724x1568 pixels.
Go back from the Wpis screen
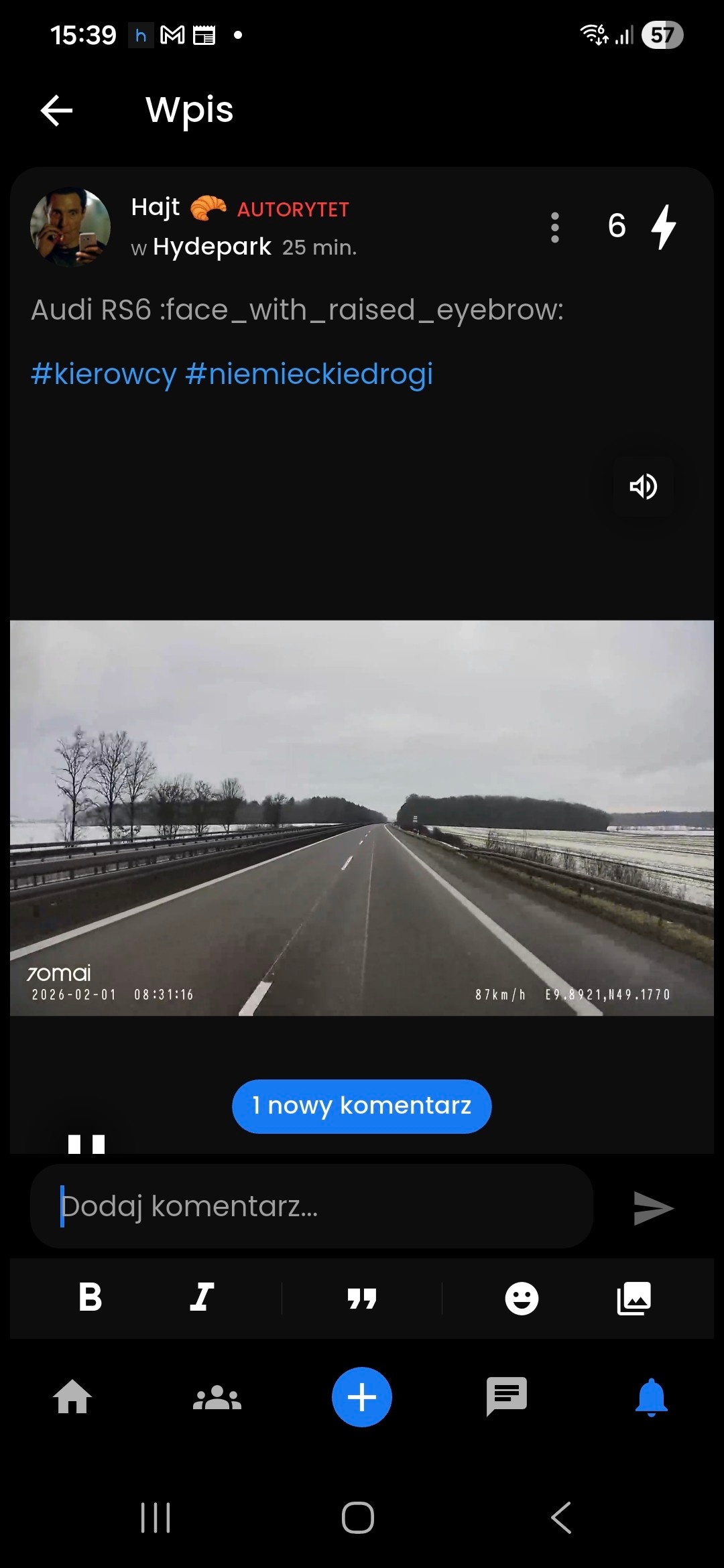[56, 111]
